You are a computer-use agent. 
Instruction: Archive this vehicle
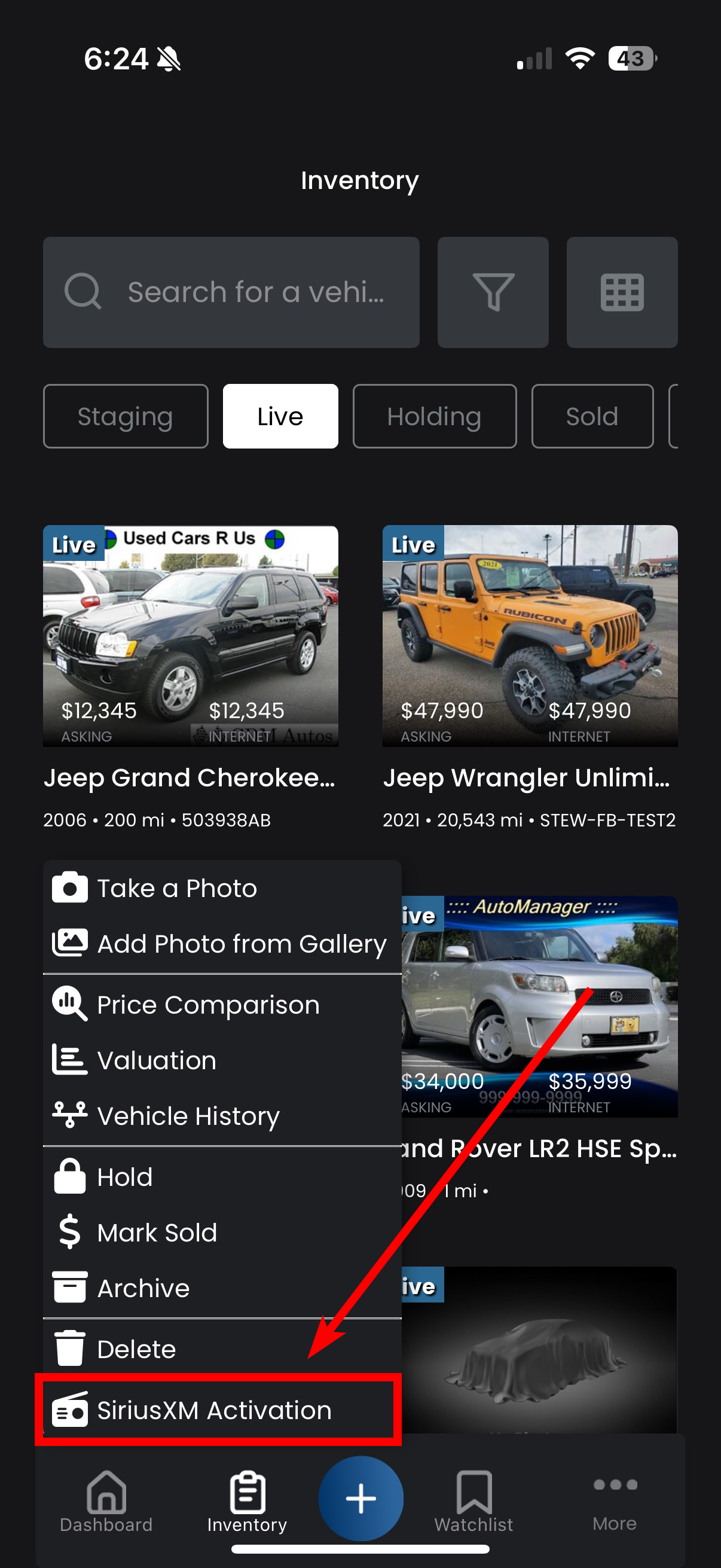click(x=143, y=1288)
